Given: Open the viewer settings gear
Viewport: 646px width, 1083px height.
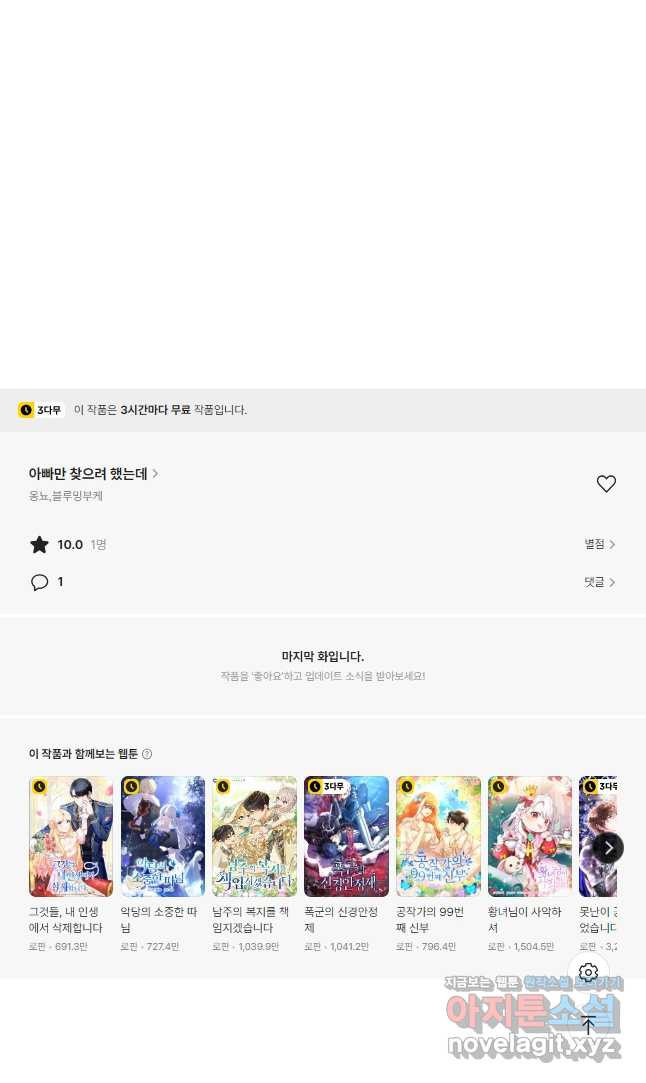Looking at the screenshot, I should pyautogui.click(x=588, y=972).
